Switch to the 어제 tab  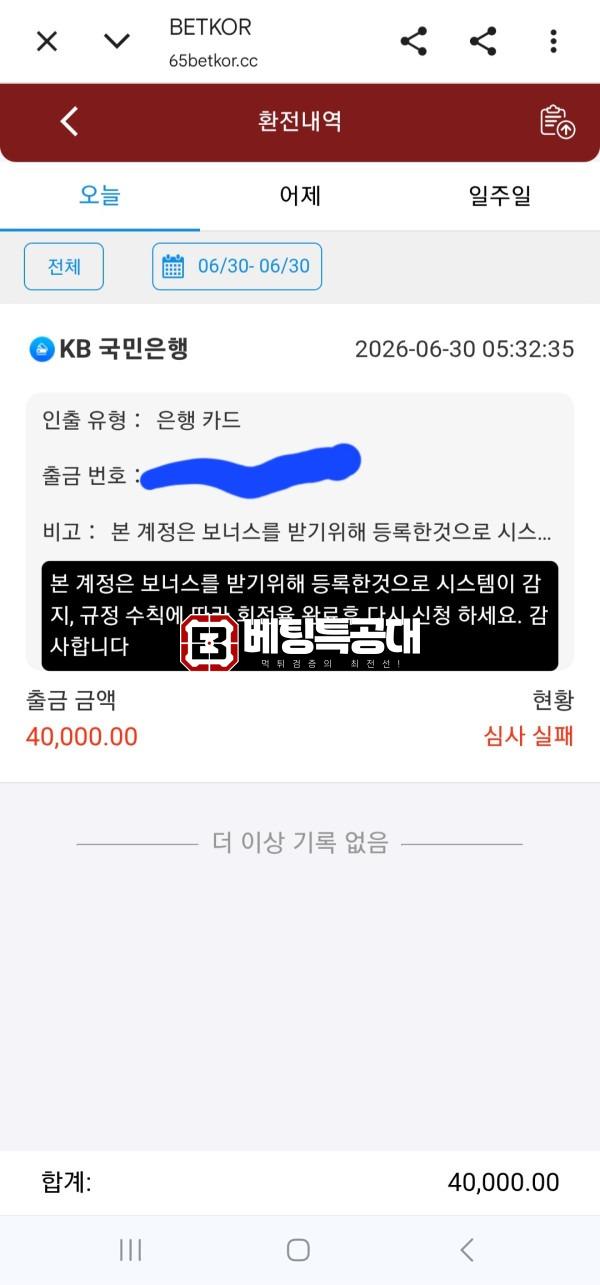click(x=300, y=196)
